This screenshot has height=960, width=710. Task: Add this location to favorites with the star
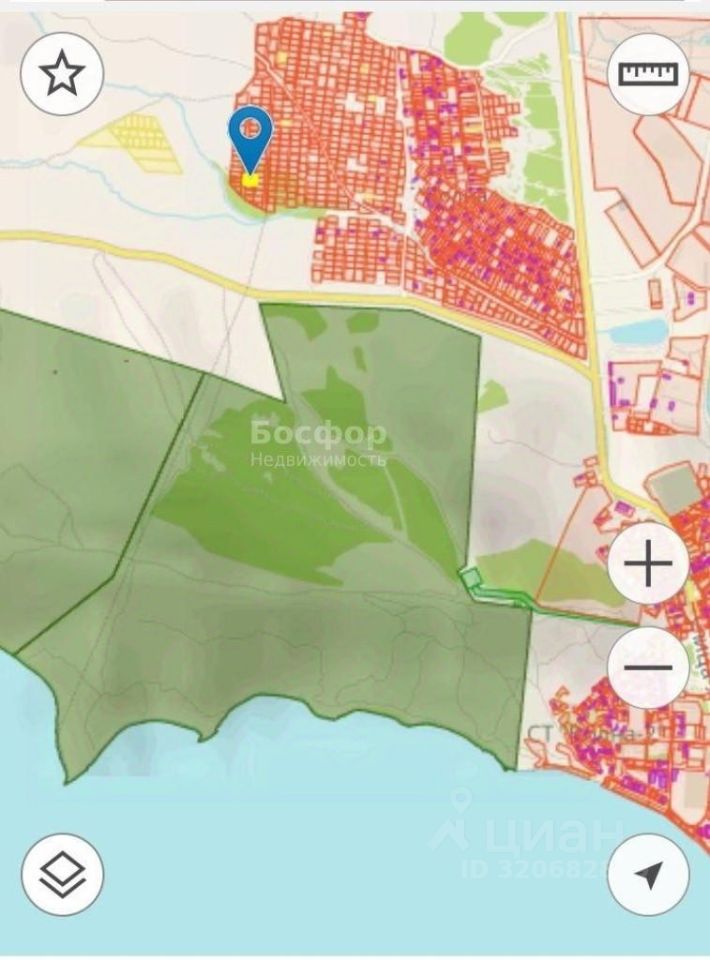tap(62, 74)
